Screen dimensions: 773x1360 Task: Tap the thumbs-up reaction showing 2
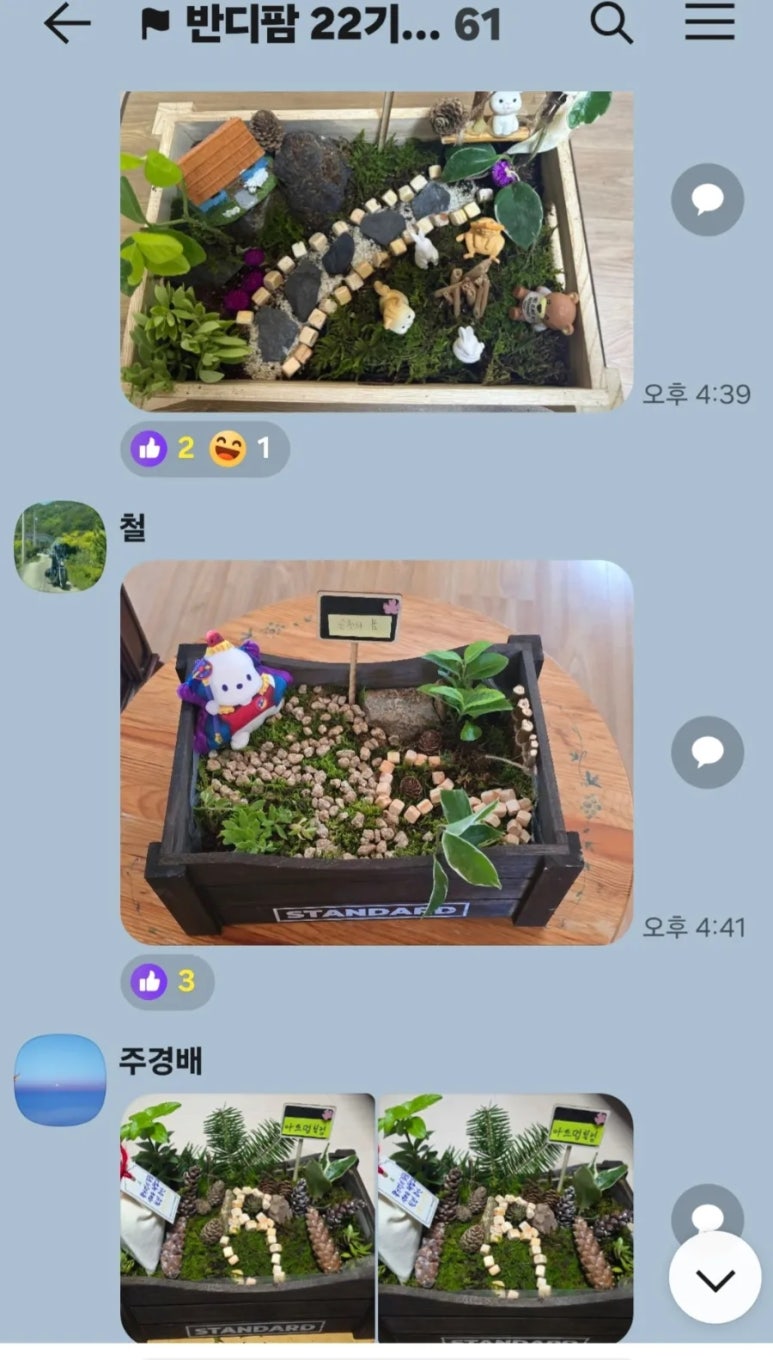[x=164, y=449]
